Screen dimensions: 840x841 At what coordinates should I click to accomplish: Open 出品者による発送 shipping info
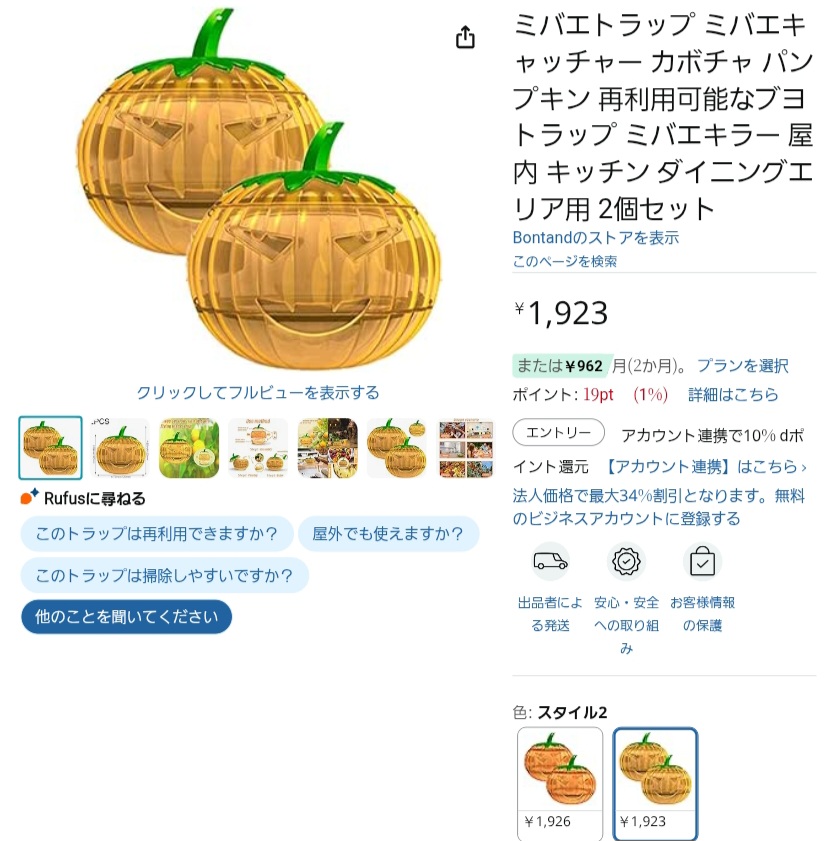pyautogui.click(x=550, y=590)
